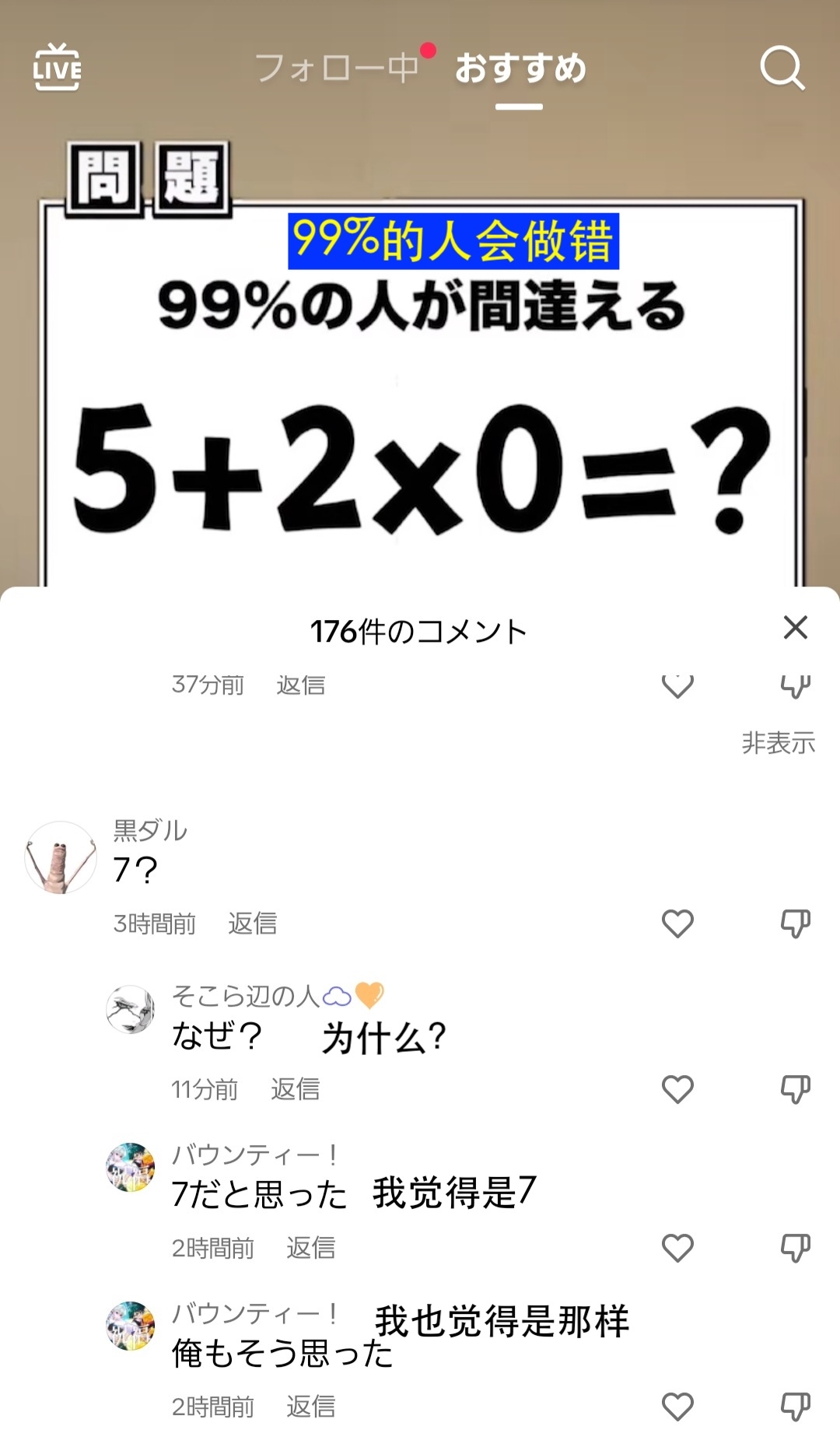Open 黒ダル's profile picture
The width and height of the screenshot is (840, 1454).
tap(61, 857)
